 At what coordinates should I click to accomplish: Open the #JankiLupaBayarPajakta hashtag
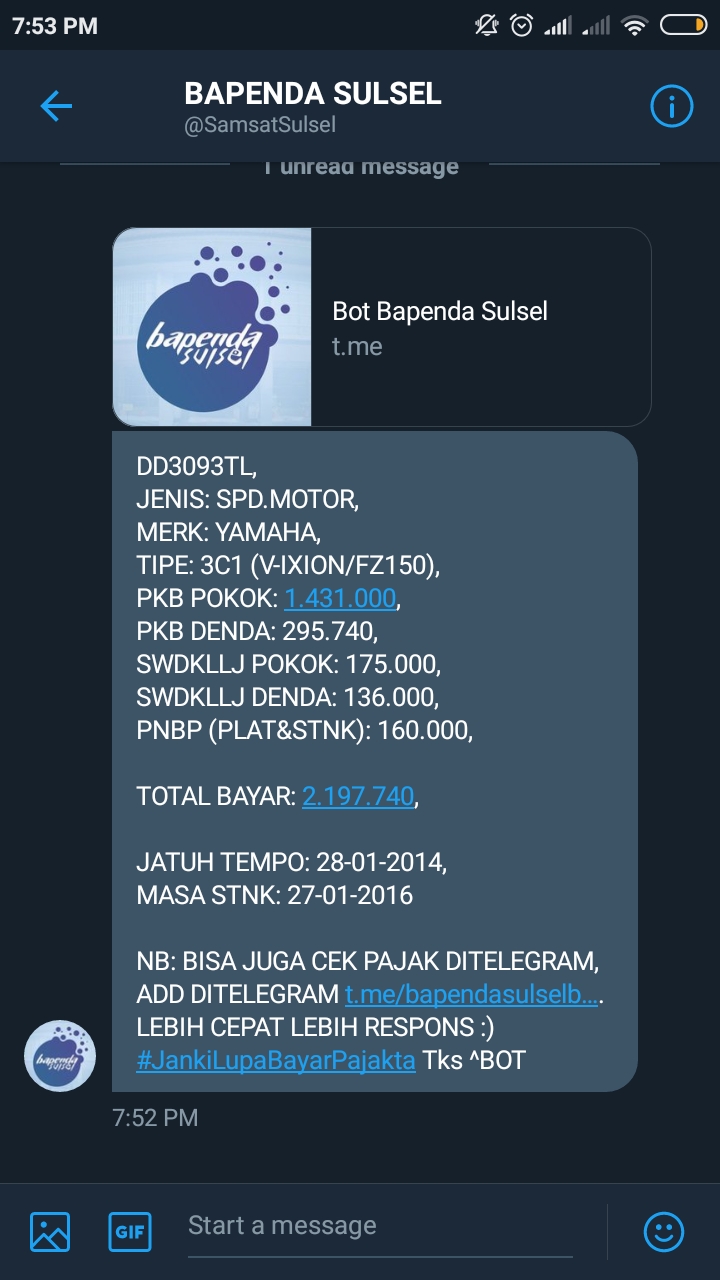click(x=276, y=1060)
